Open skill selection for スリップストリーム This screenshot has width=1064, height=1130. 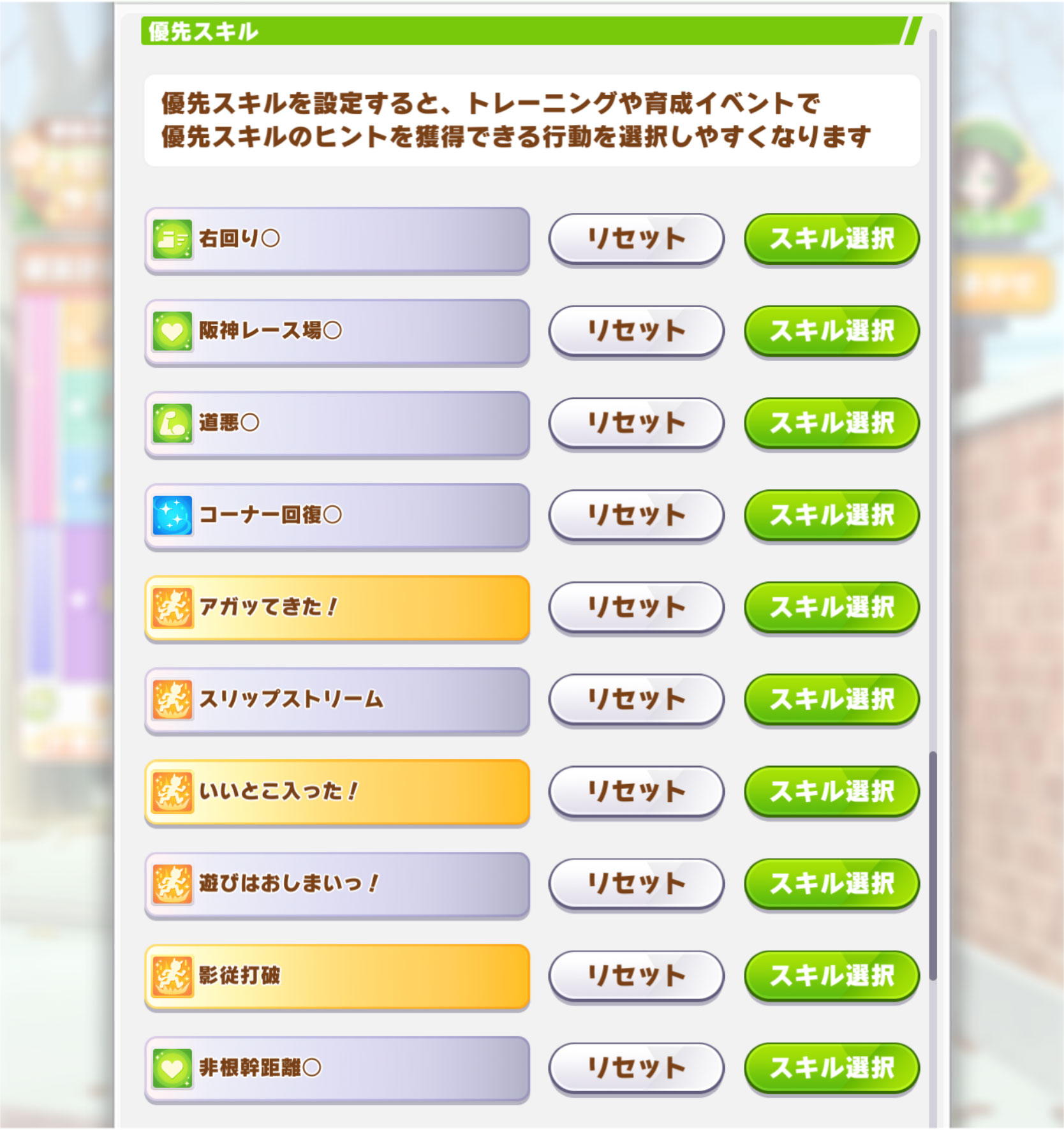[x=831, y=699]
